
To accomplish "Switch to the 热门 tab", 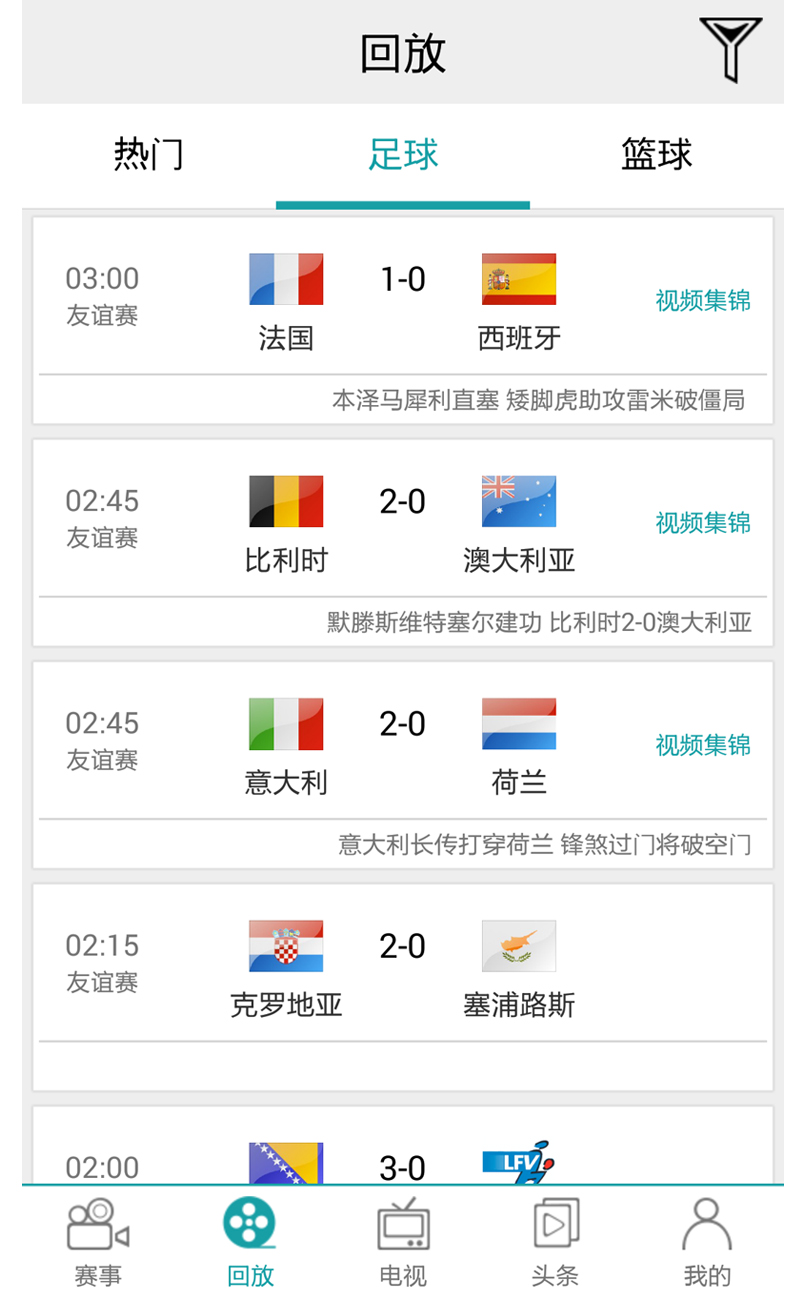I will 149,155.
